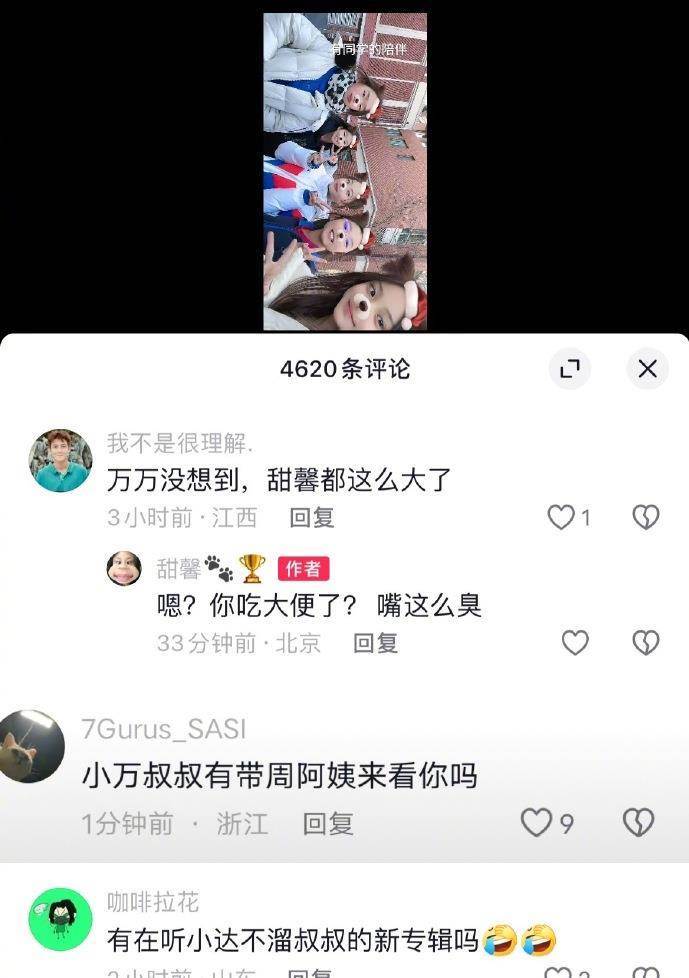The width and height of the screenshot is (689, 978).
Task: Expand comments panel to full screen
Action: [570, 369]
